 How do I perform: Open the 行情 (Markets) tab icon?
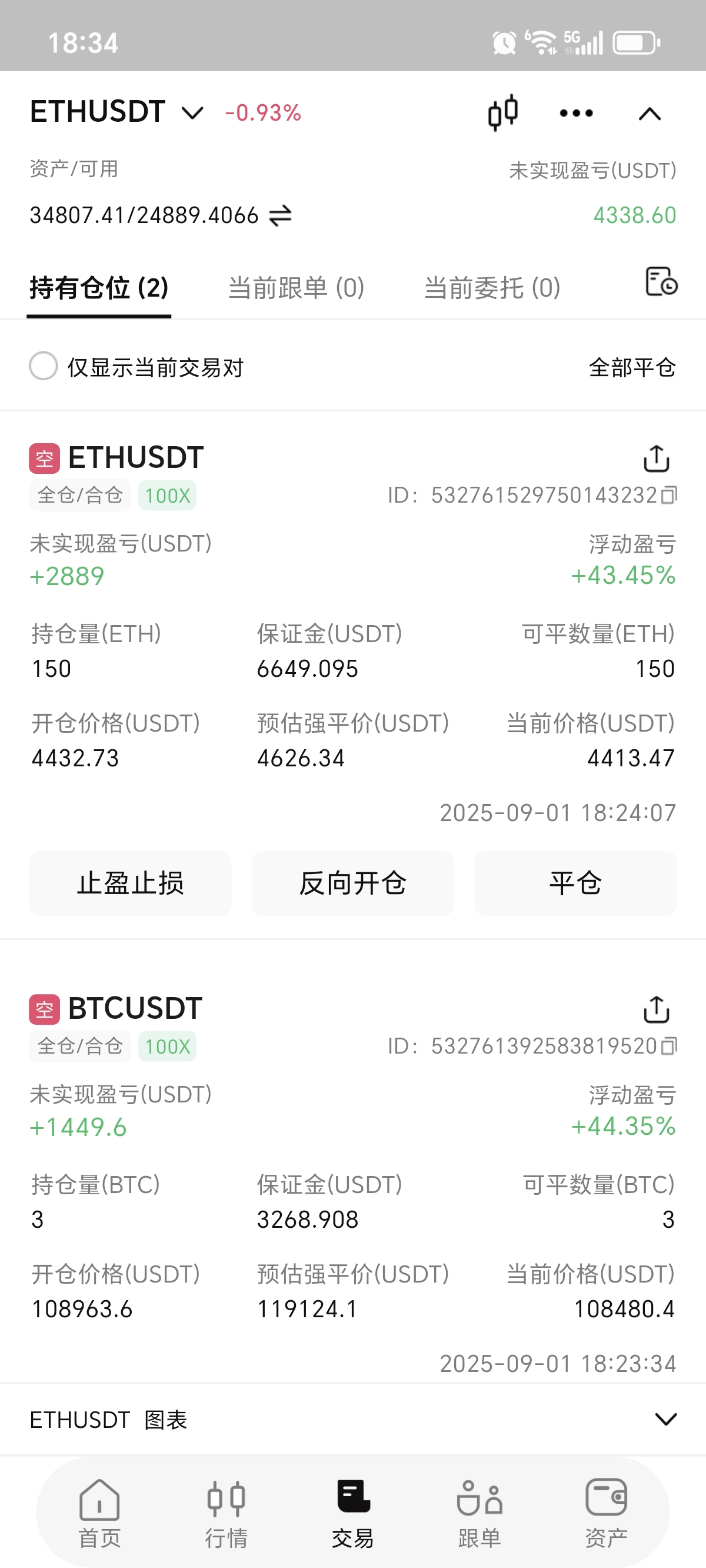tap(226, 1503)
